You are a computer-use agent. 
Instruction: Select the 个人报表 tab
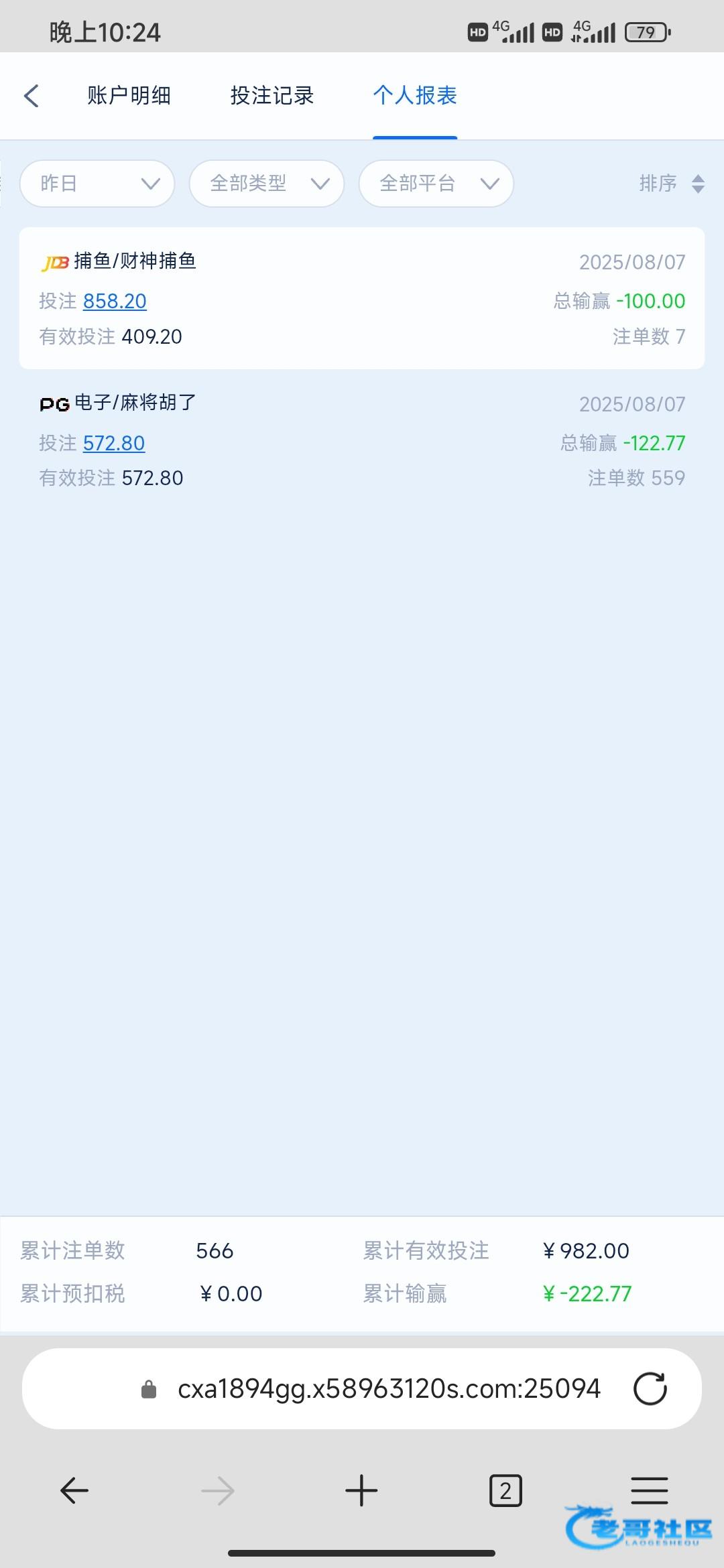coord(415,96)
